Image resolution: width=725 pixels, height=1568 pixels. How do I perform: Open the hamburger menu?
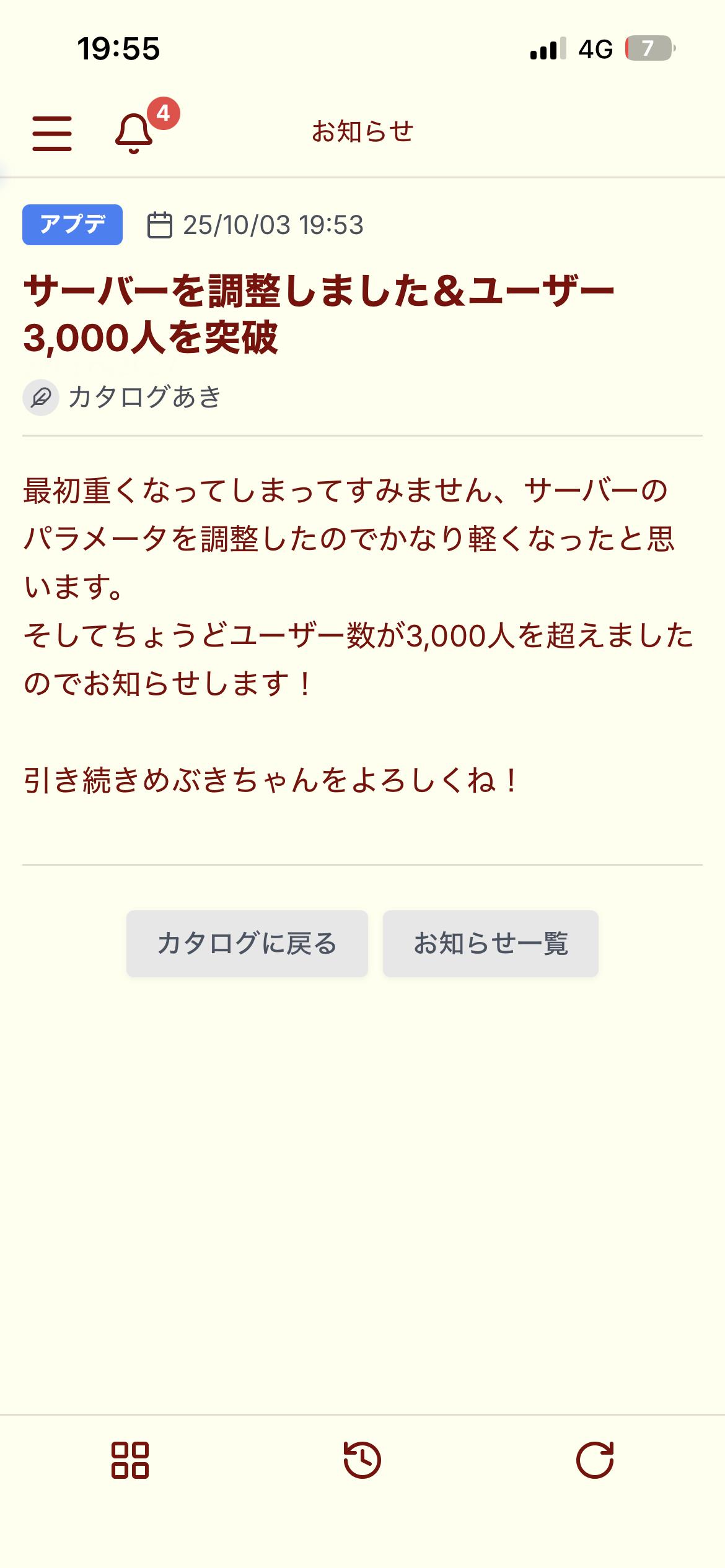(52, 133)
